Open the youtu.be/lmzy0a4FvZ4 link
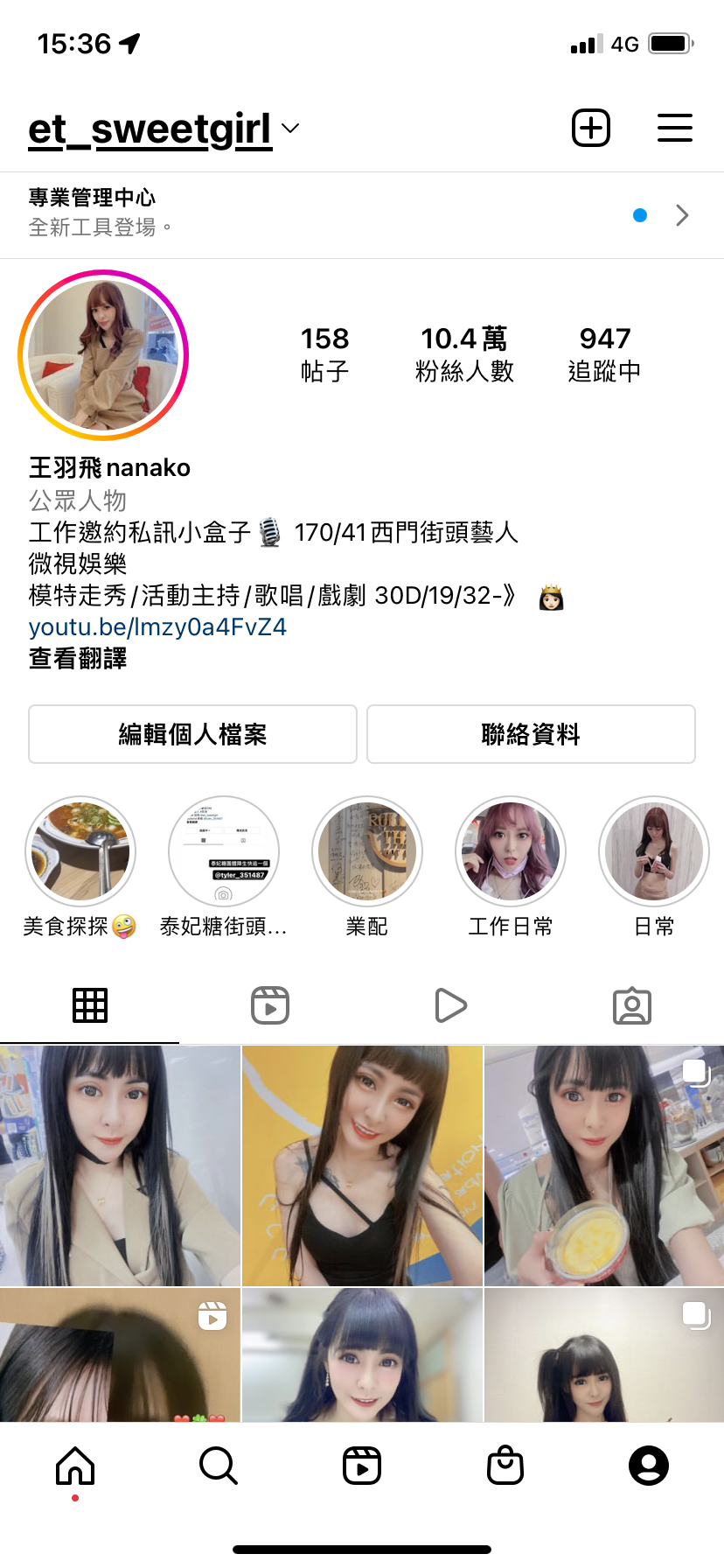 [157, 627]
